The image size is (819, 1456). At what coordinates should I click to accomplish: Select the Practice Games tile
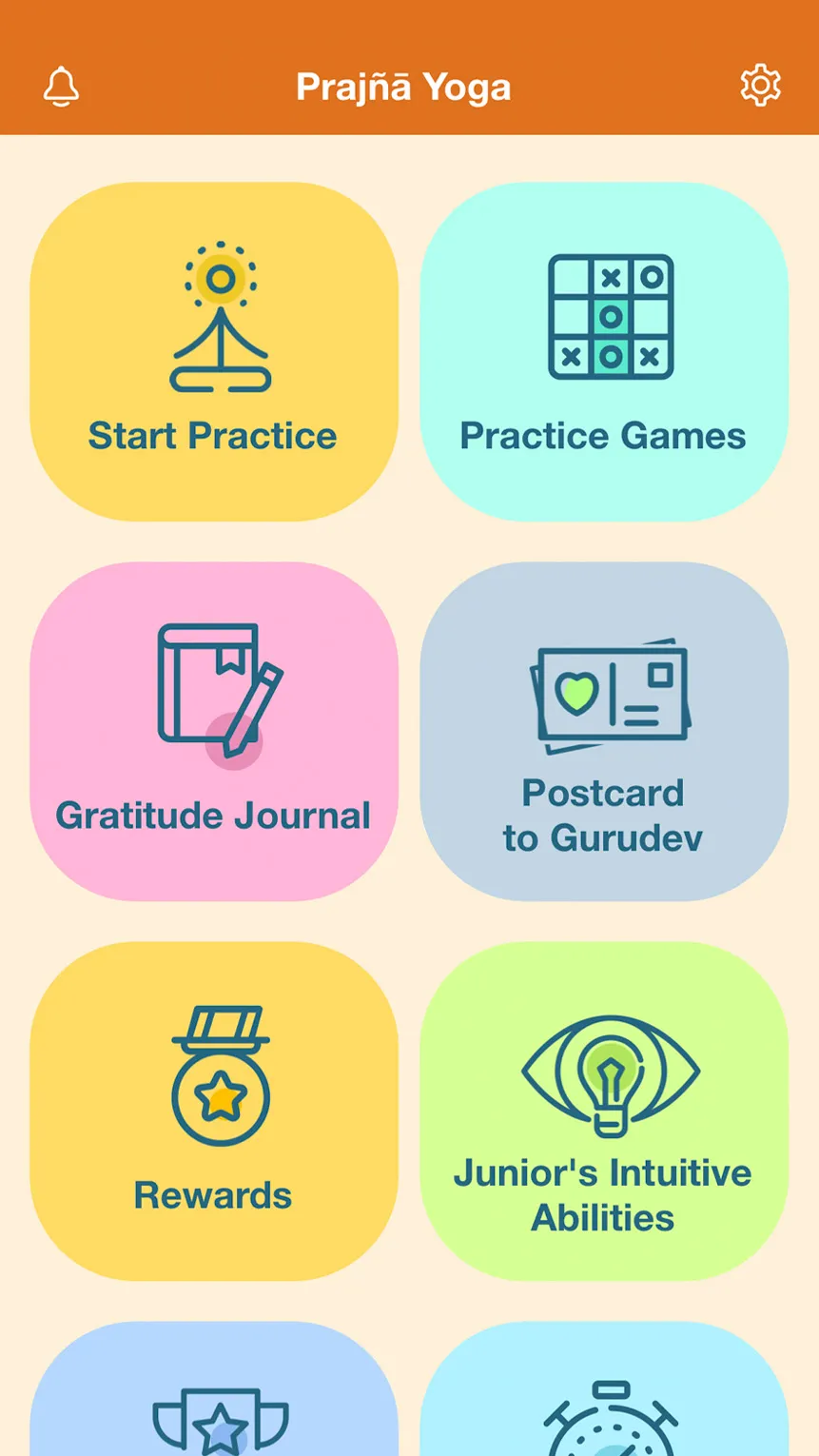pos(604,351)
